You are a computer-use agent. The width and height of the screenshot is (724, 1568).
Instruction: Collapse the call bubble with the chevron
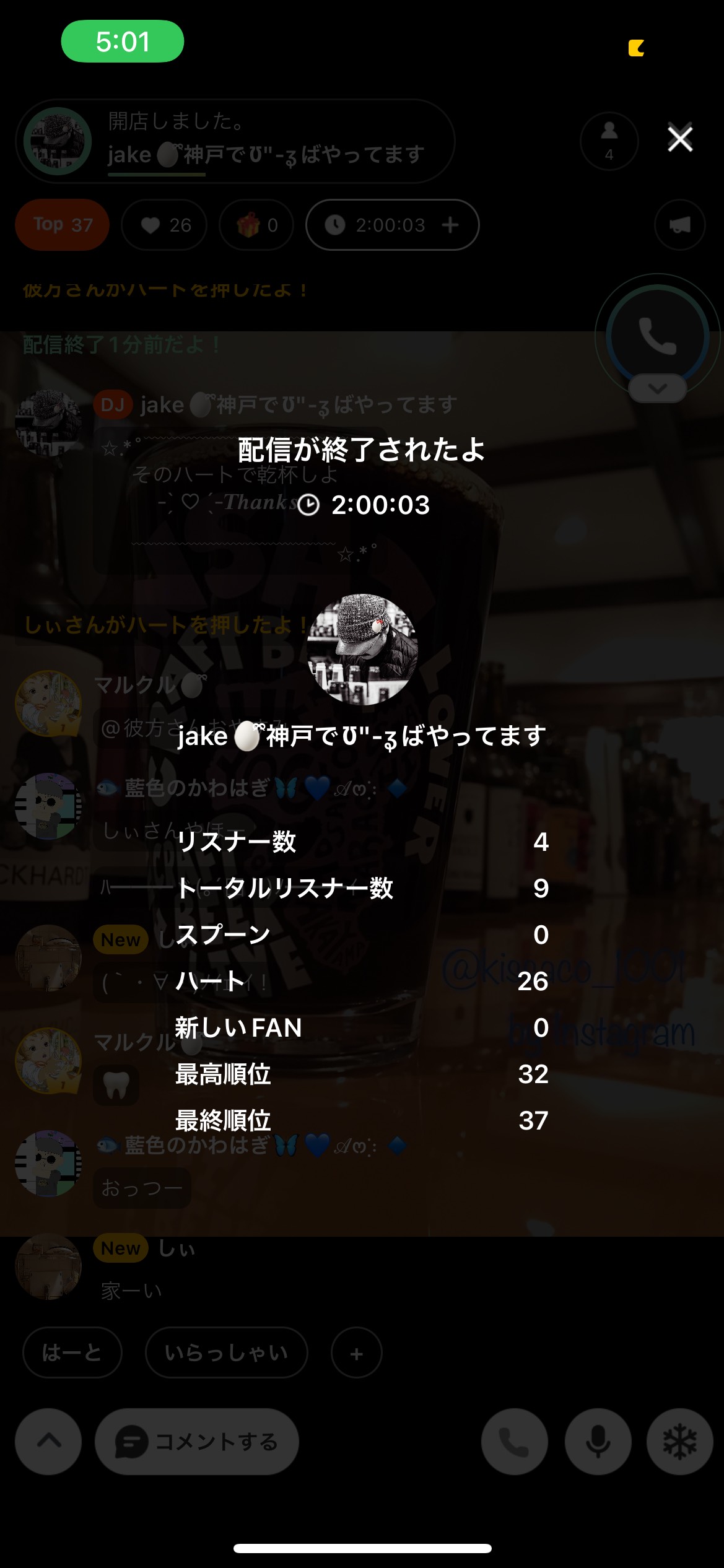click(x=657, y=389)
